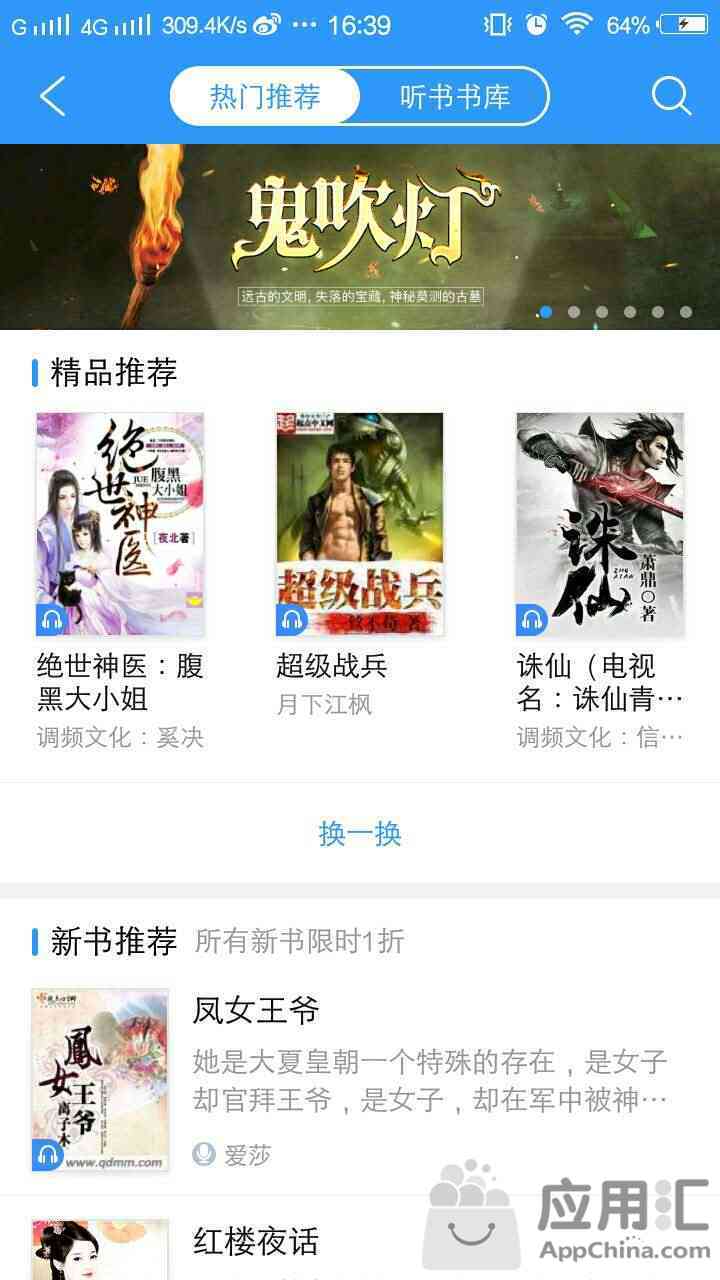This screenshot has width=720, height=1280.
Task: Open the audiobook 诛仙
Action: pyautogui.click(x=600, y=525)
